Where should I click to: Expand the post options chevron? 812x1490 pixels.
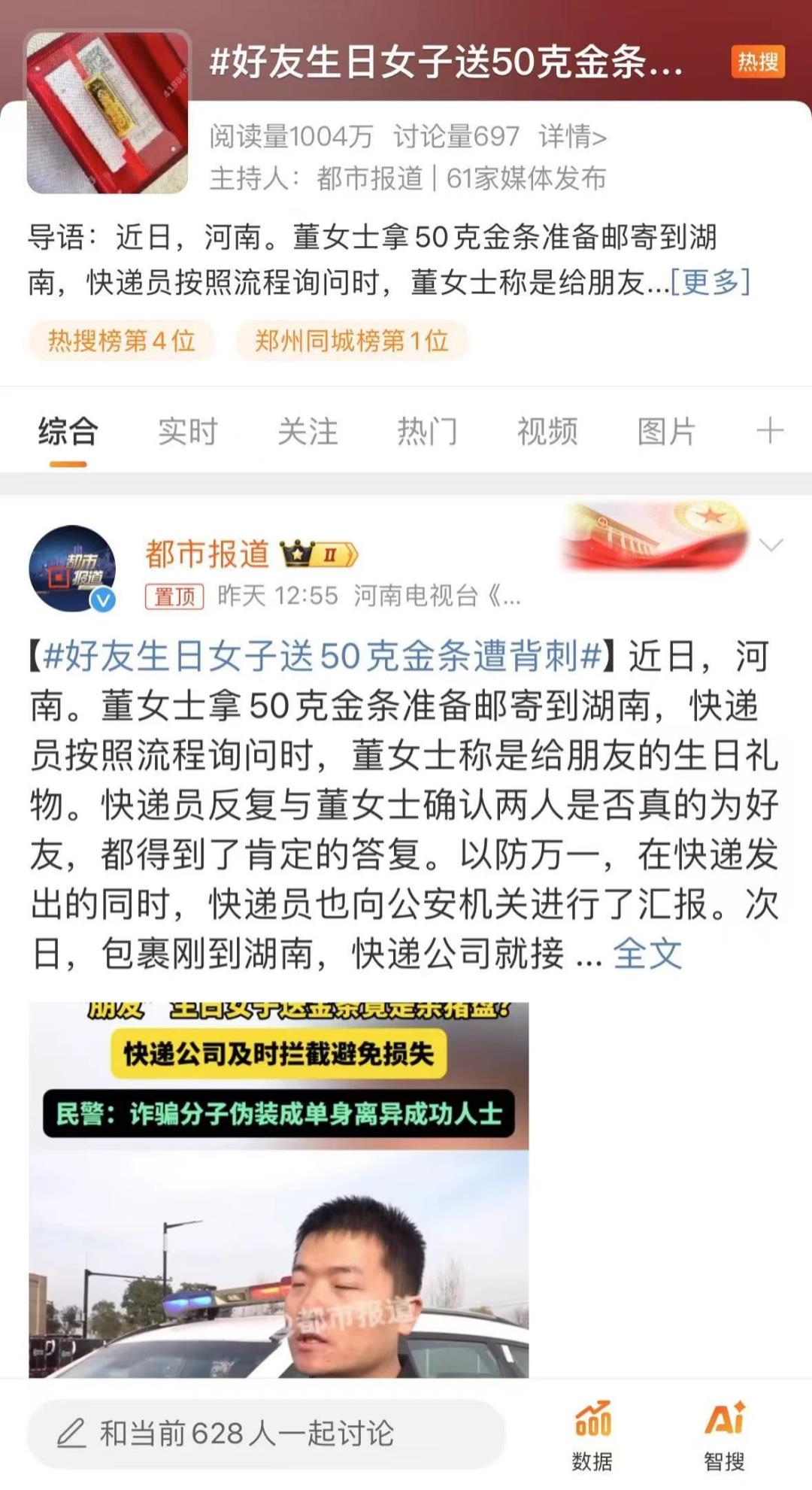771,545
